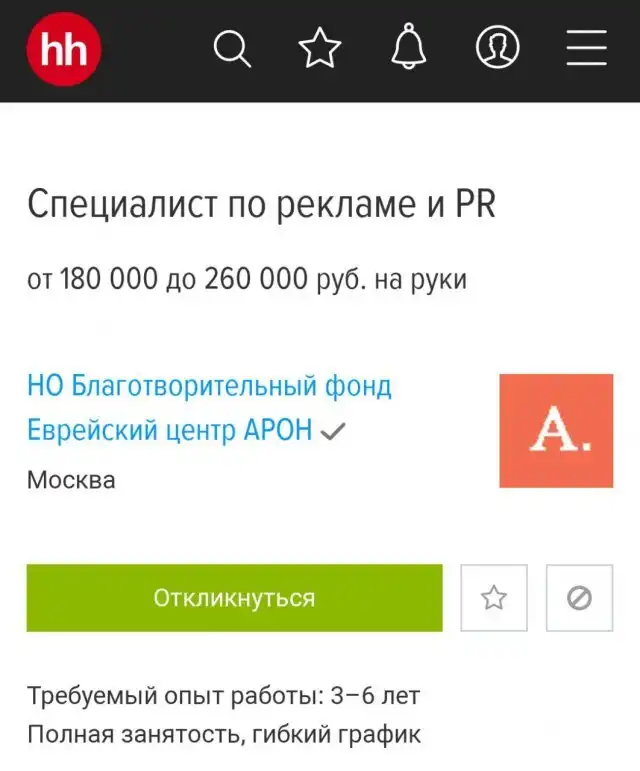Screen dimensions: 640x771
Task: Tap the green Откликнуться button
Action: click(234, 598)
